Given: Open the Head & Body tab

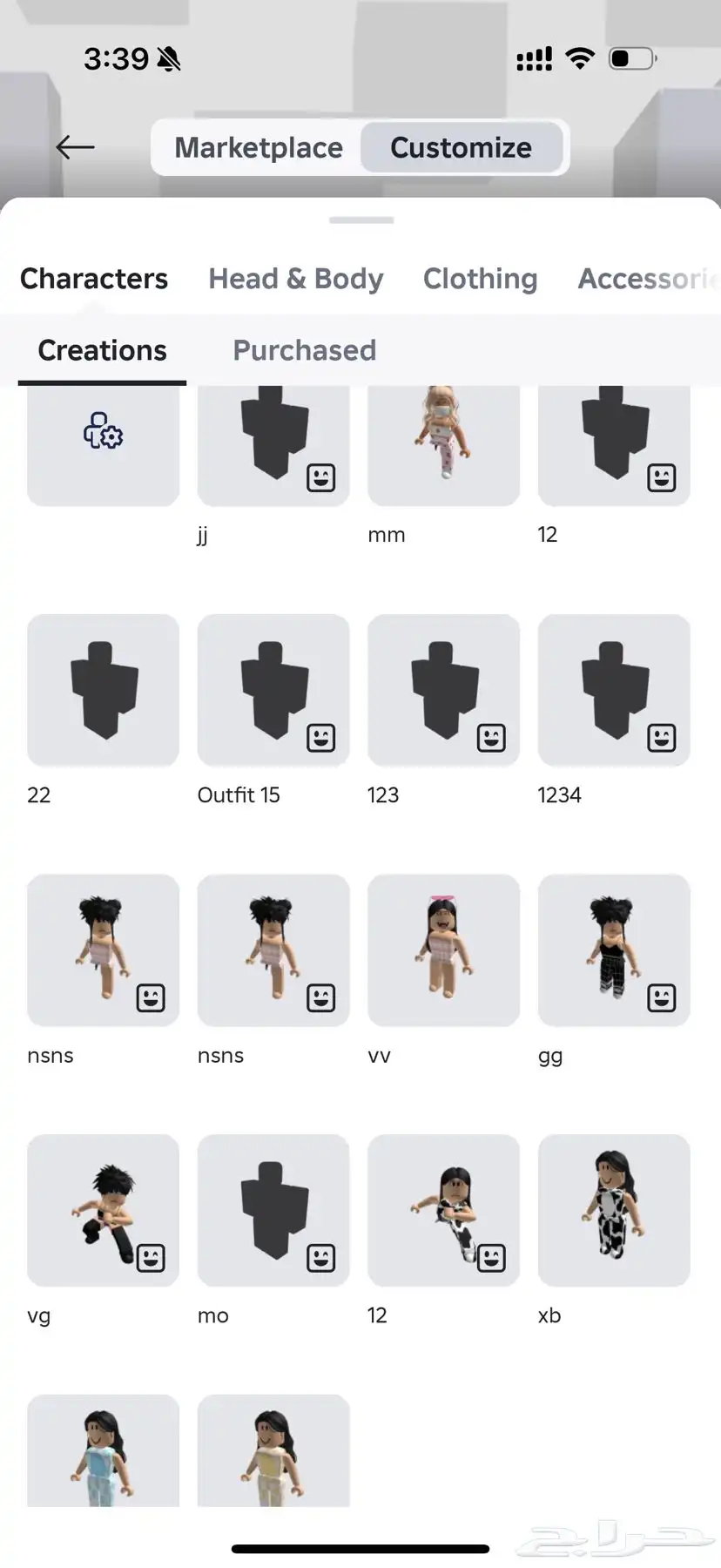Looking at the screenshot, I should [295, 279].
